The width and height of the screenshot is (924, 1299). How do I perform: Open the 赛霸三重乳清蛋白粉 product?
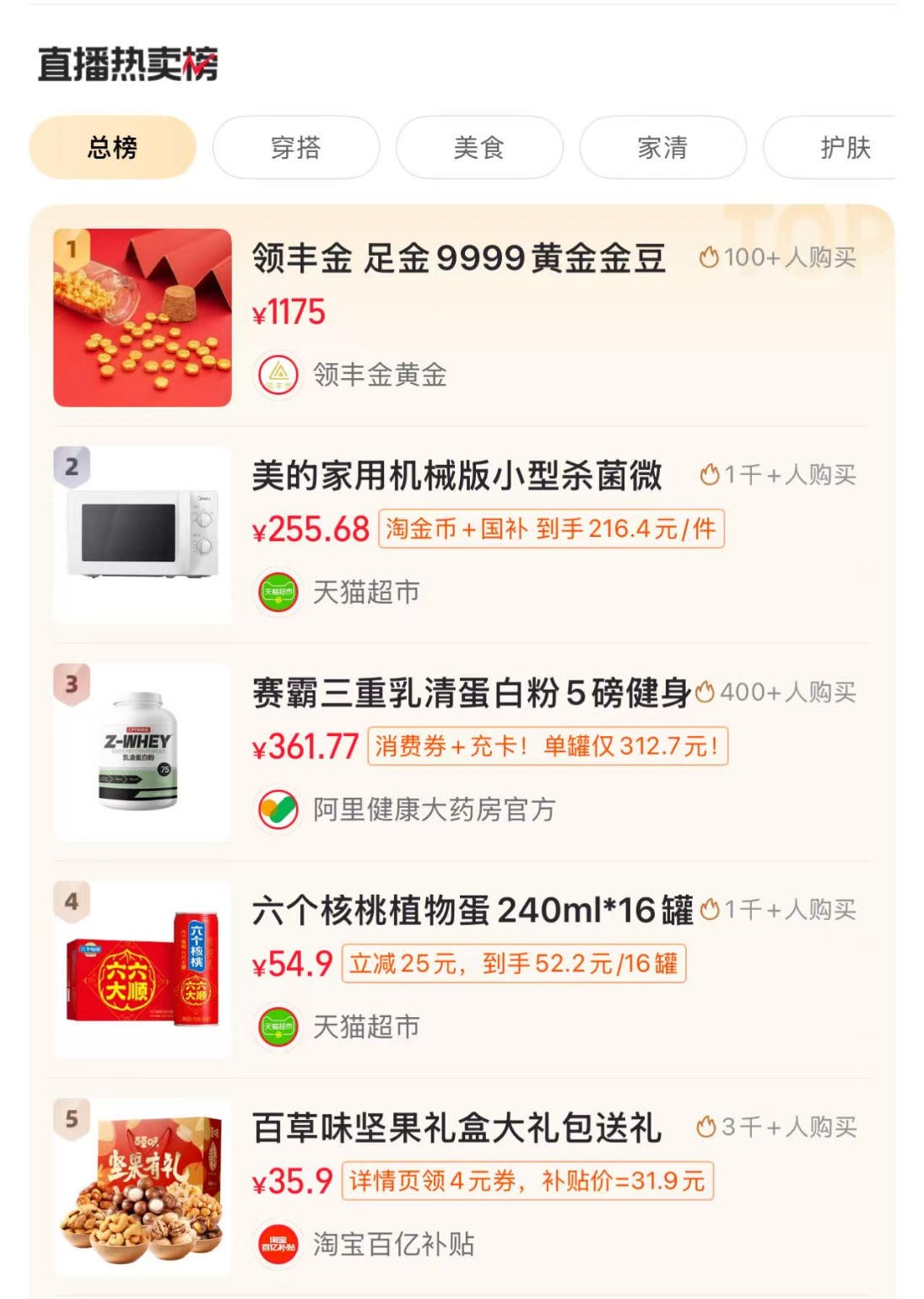click(471, 693)
